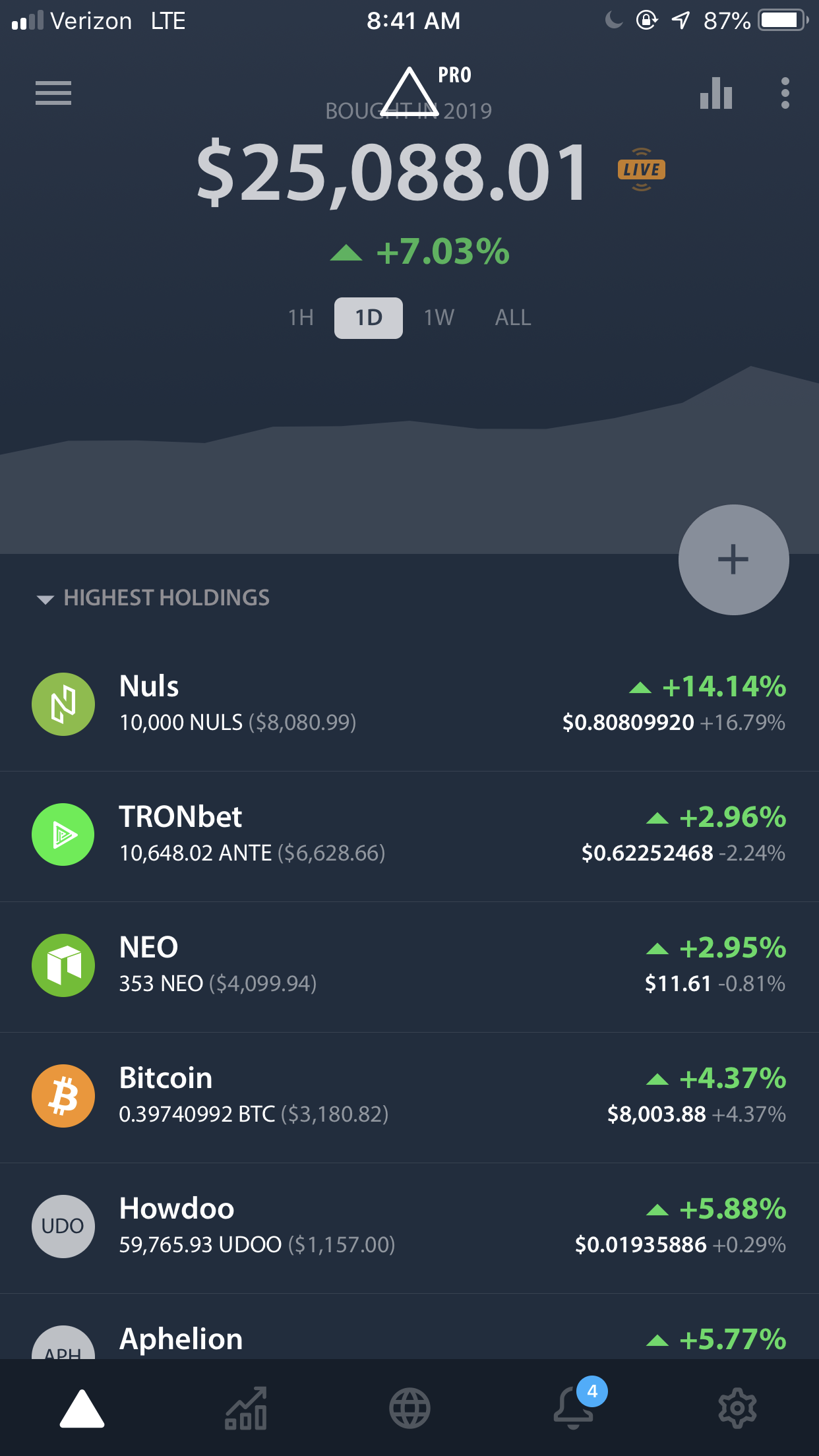This screenshot has width=819, height=1456.
Task: Select the Delta triangle portfolio tab
Action: click(x=82, y=1408)
